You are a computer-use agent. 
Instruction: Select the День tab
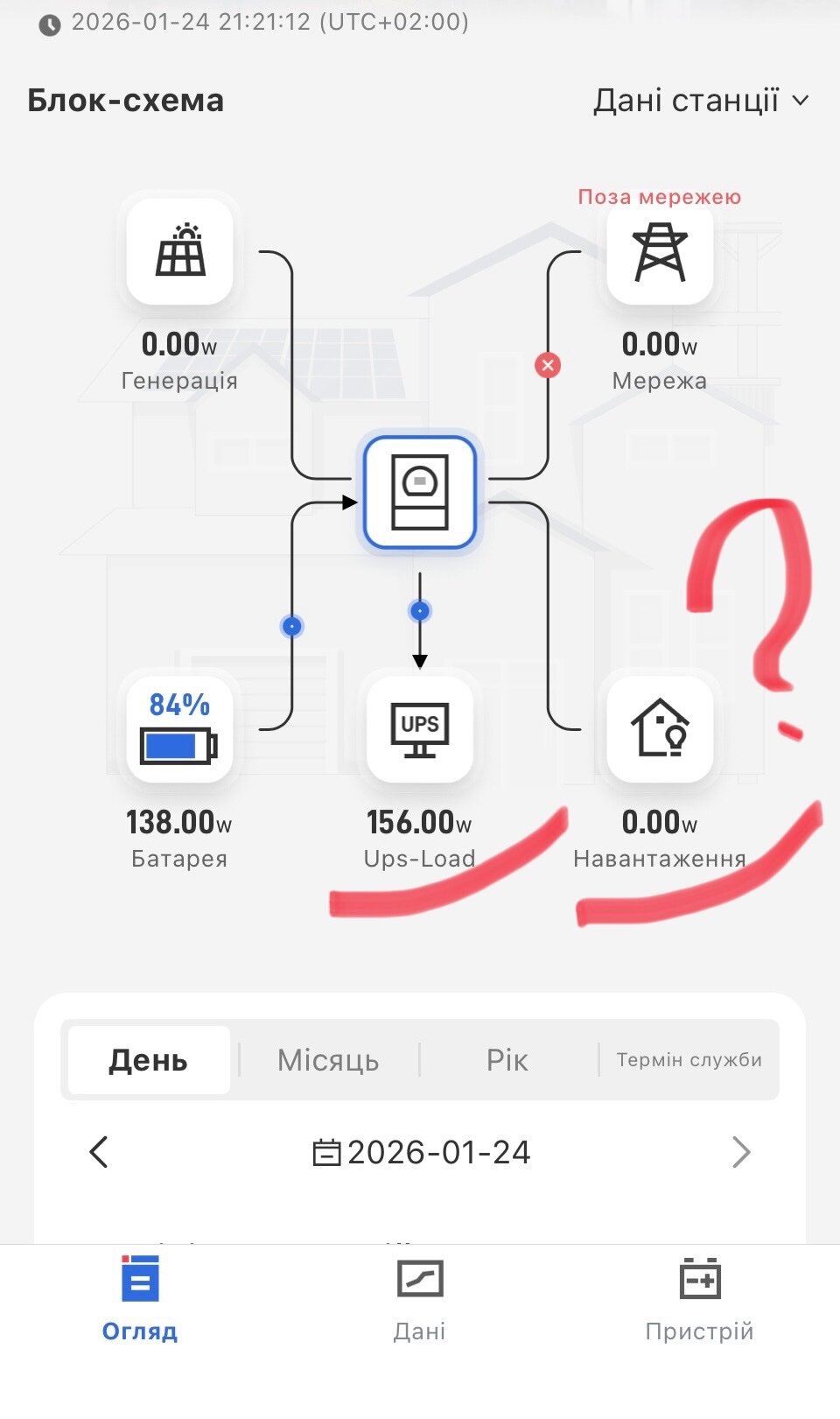(x=149, y=1060)
